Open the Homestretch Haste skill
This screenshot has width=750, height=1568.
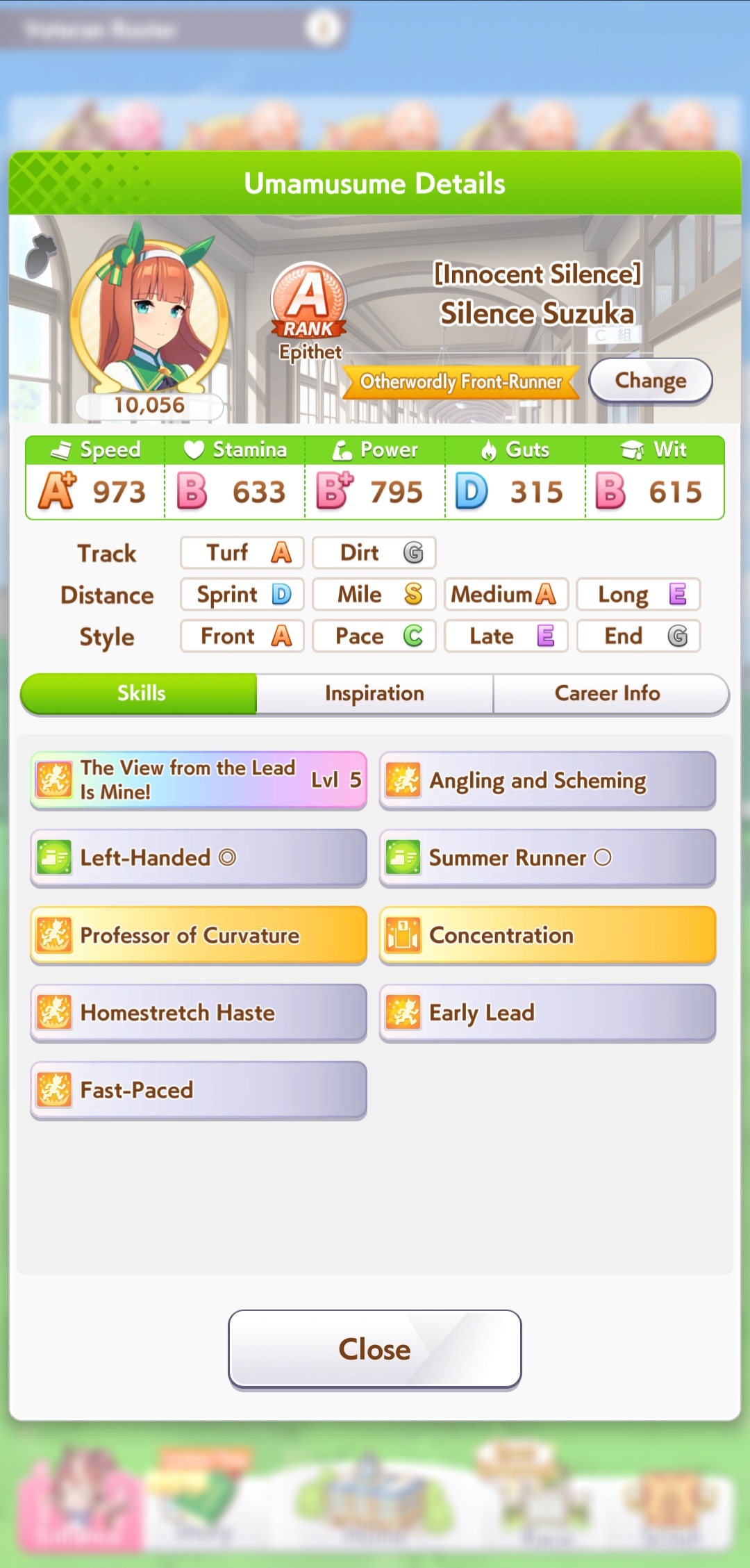[199, 1013]
